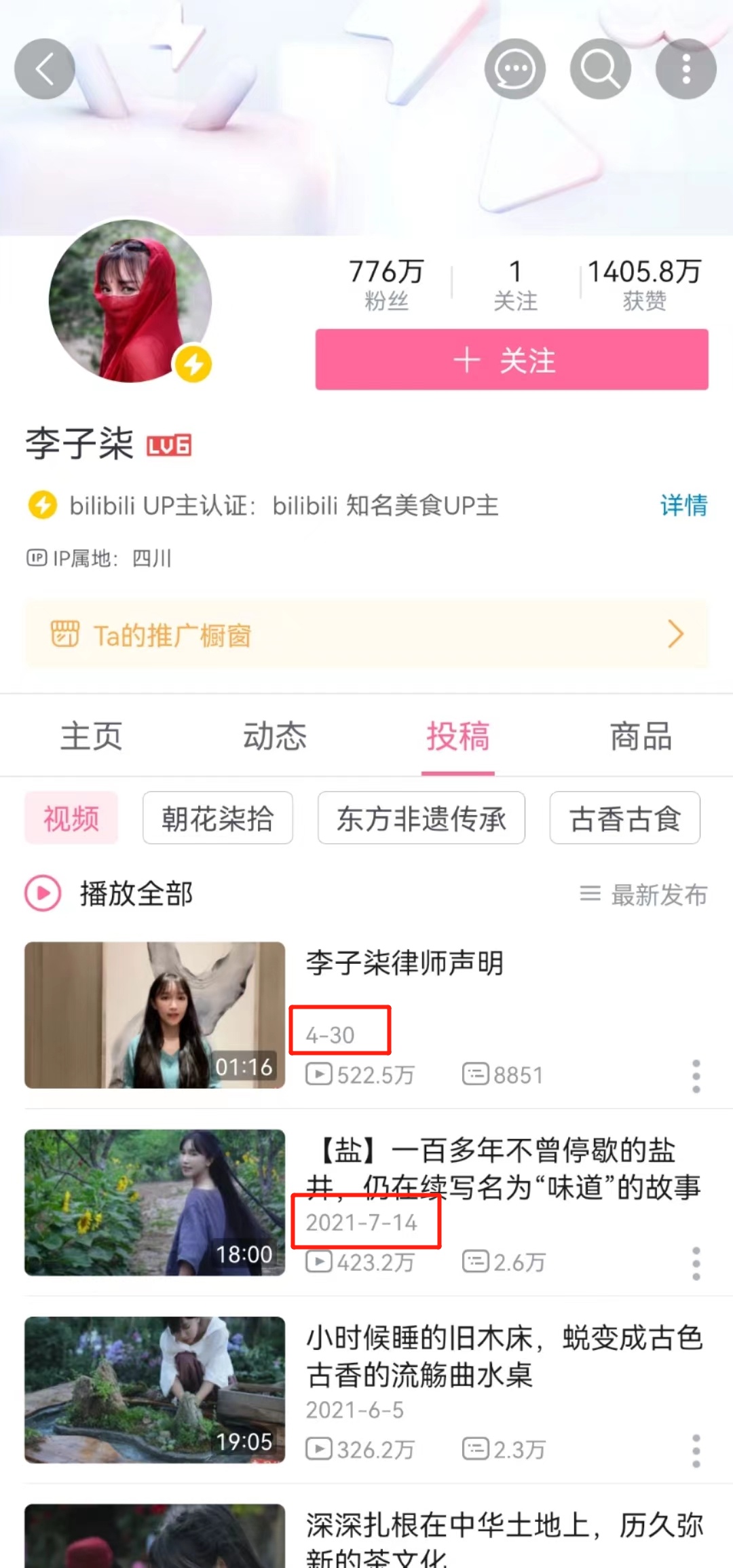Go back using the top-left arrow
Image resolution: width=733 pixels, height=1568 pixels.
45,69
